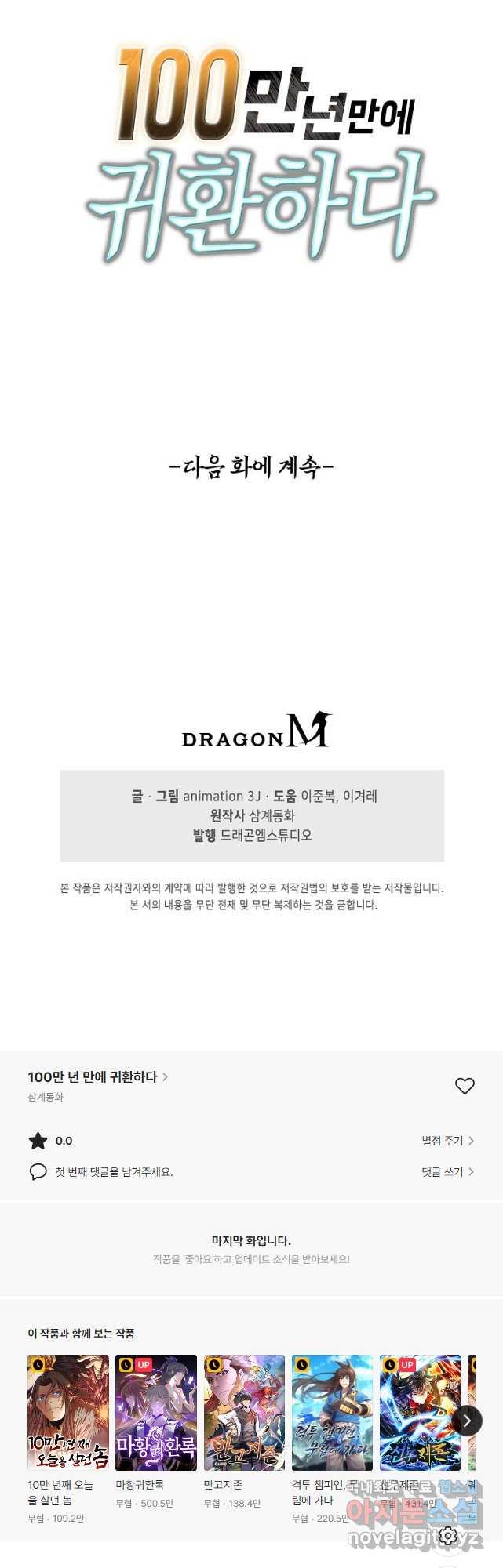Screen dimensions: 503x1568
Task: Open the 10만 년째 오늘을 살던 놈 card
Action: coord(68,1412)
